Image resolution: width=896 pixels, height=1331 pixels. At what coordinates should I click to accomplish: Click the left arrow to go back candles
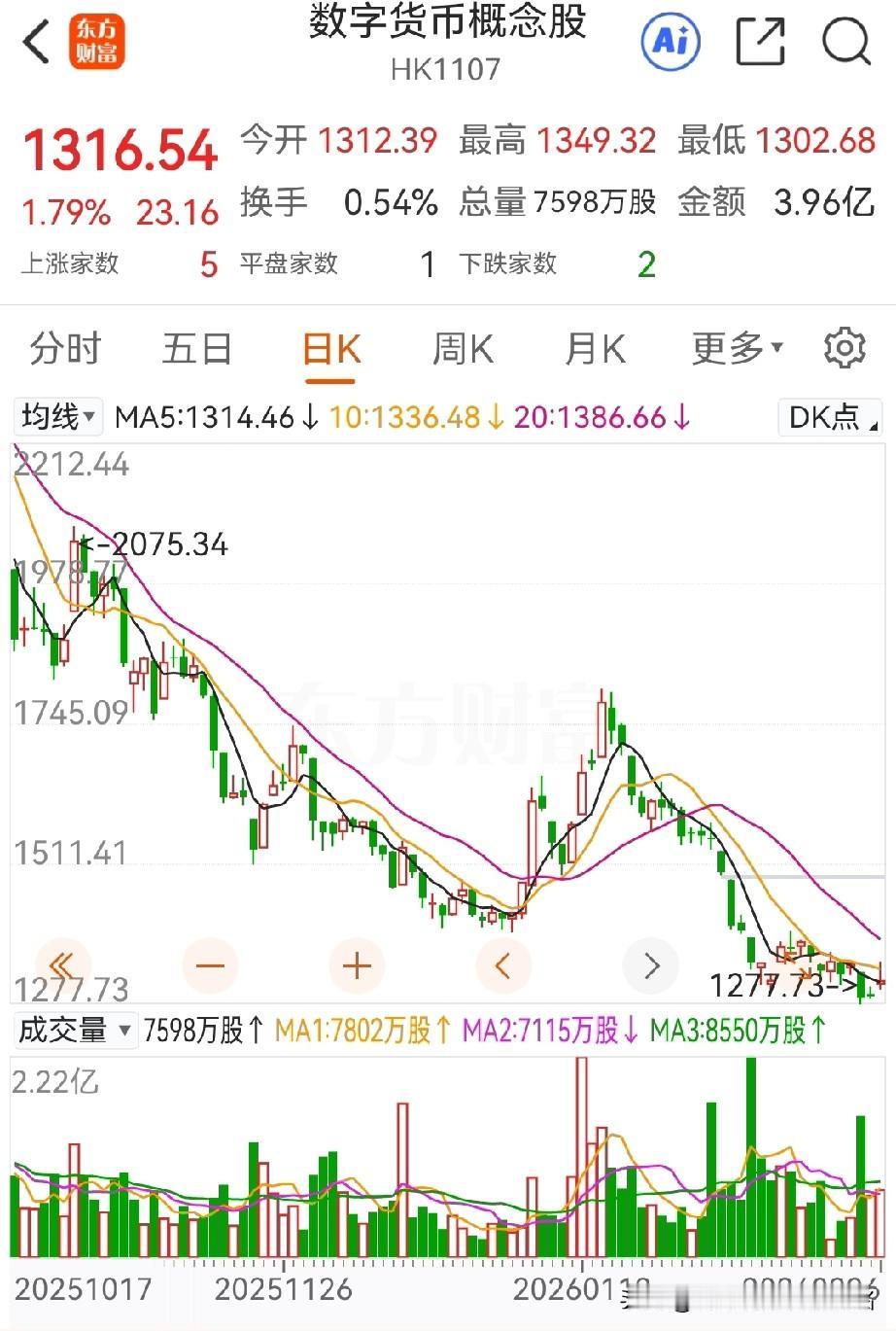click(x=503, y=965)
